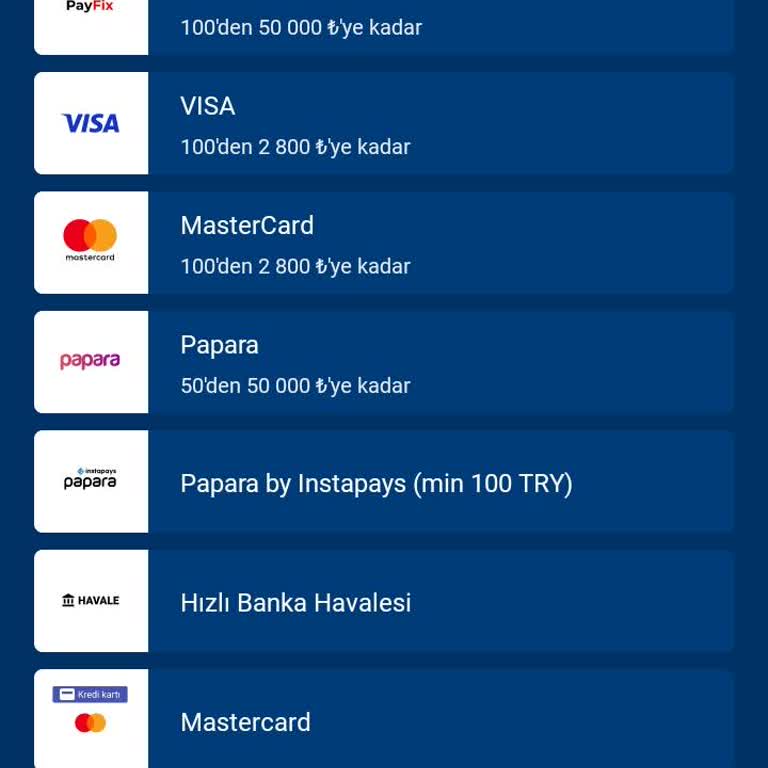768x768 pixels.
Task: Select the PayFix payment method
Action: [x=384, y=26]
